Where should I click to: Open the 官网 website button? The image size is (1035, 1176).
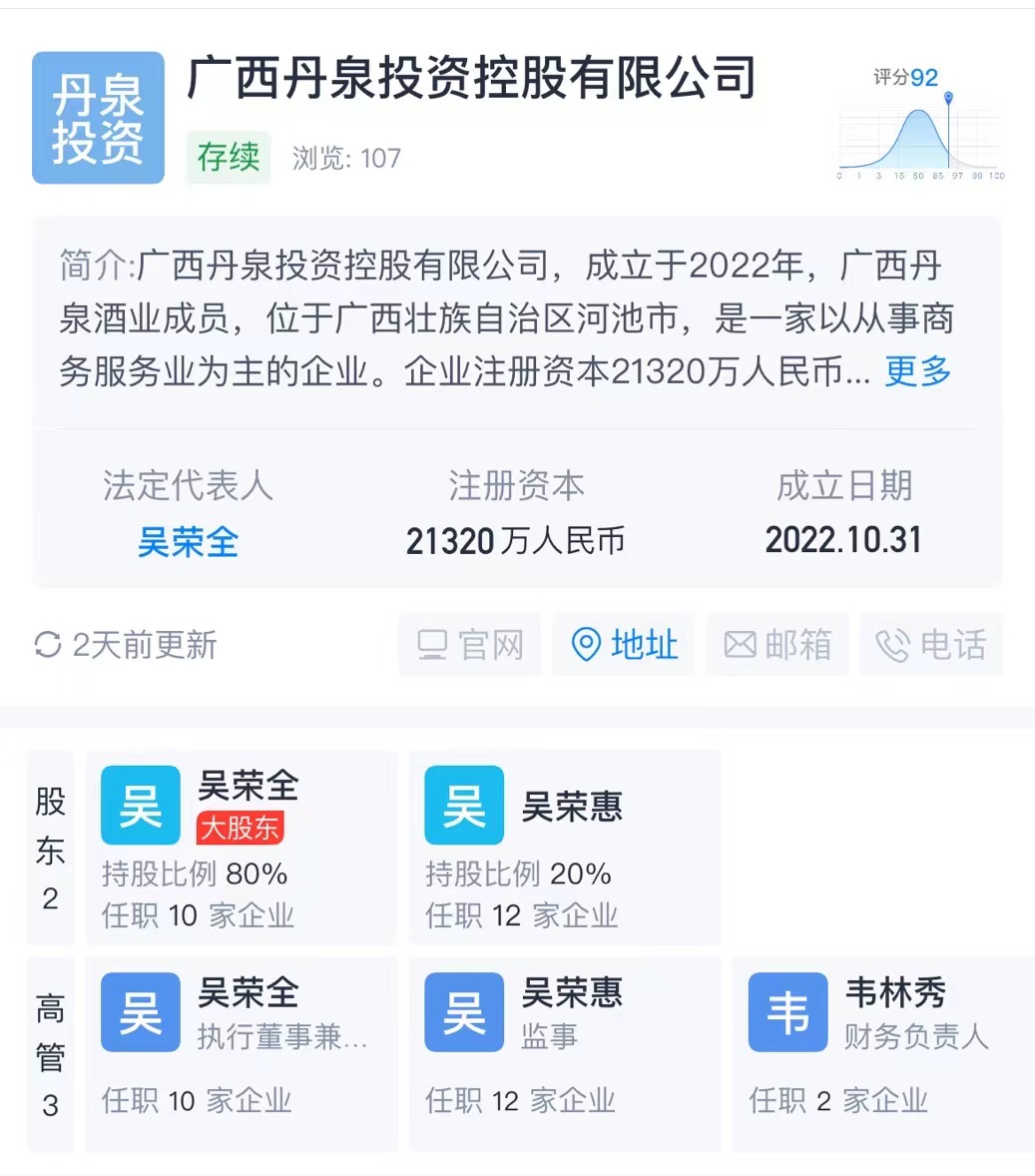(470, 645)
